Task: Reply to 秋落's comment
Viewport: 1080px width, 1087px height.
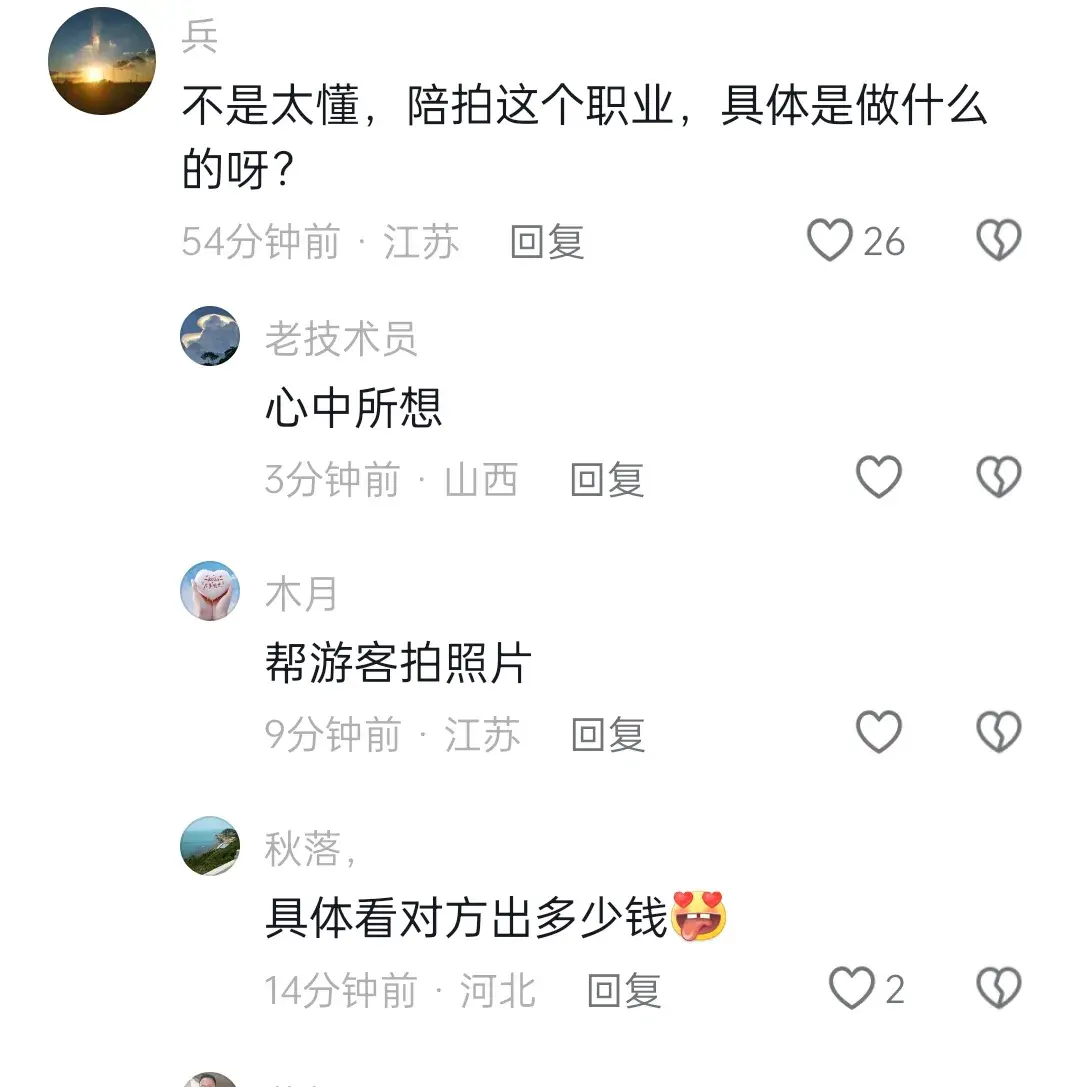Action: coord(624,991)
